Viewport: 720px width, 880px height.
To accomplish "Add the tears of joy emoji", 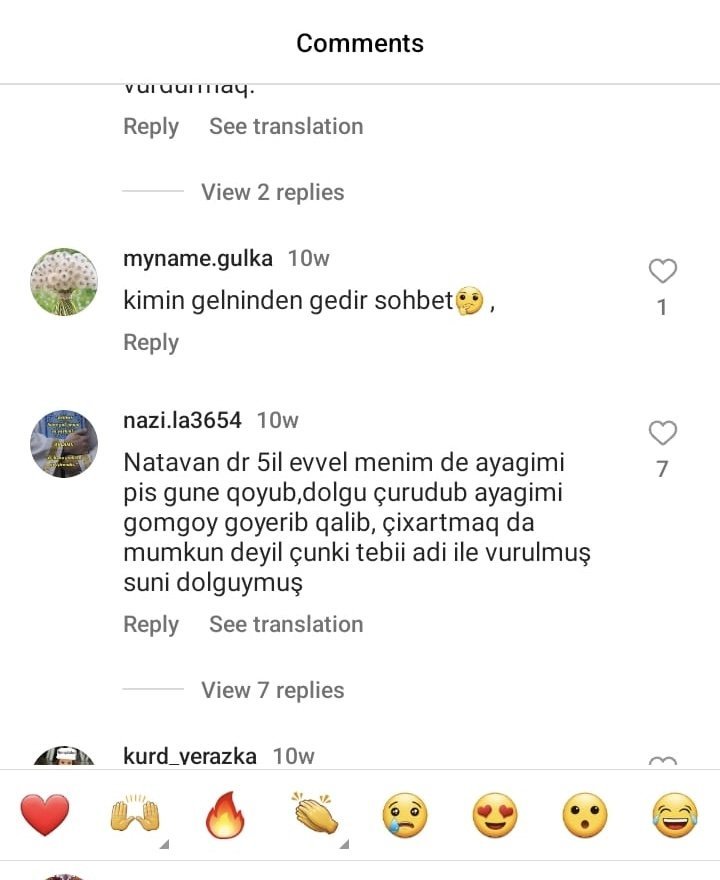I will click(x=675, y=816).
